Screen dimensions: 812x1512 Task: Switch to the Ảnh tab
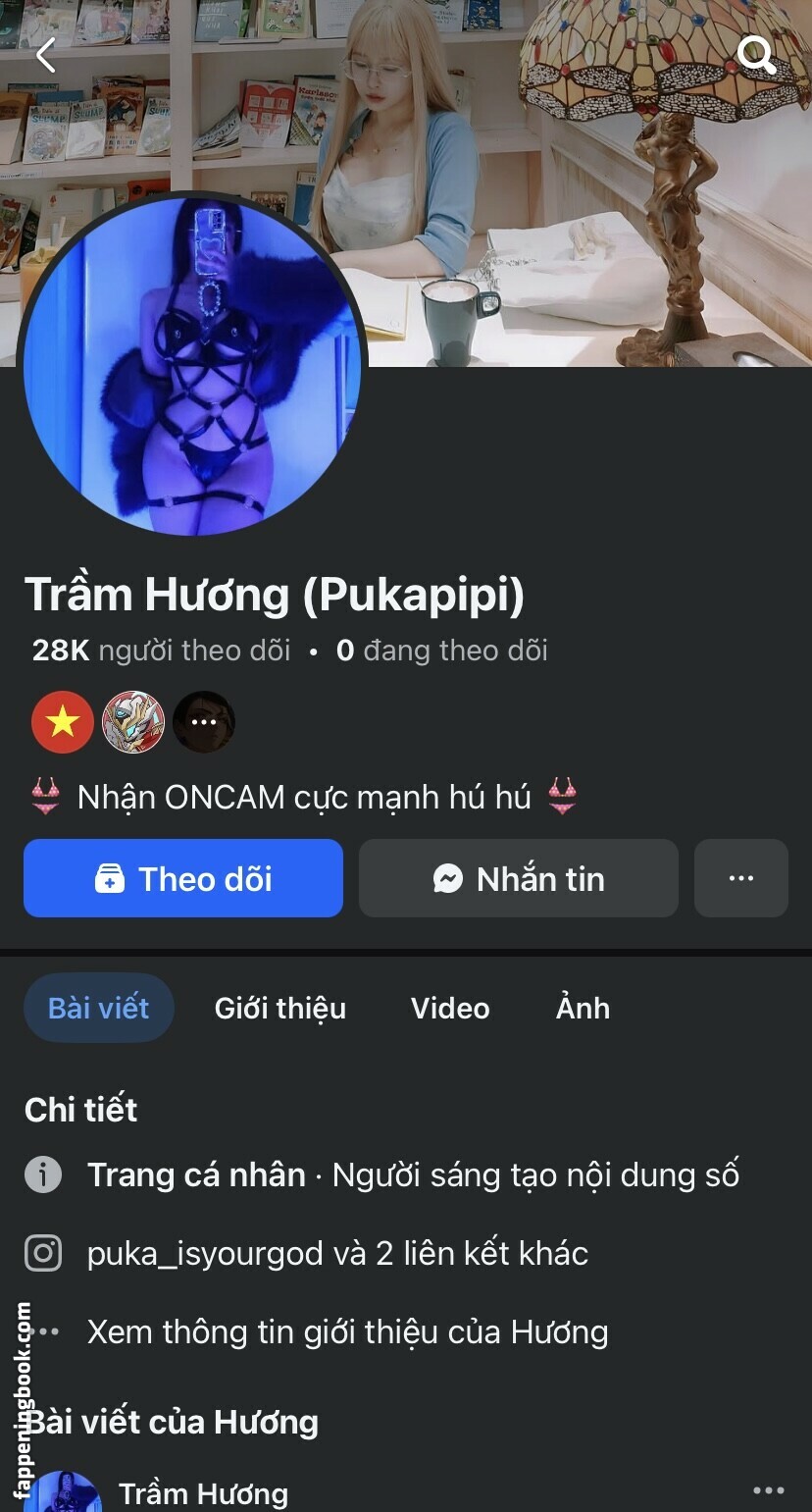tap(584, 1008)
